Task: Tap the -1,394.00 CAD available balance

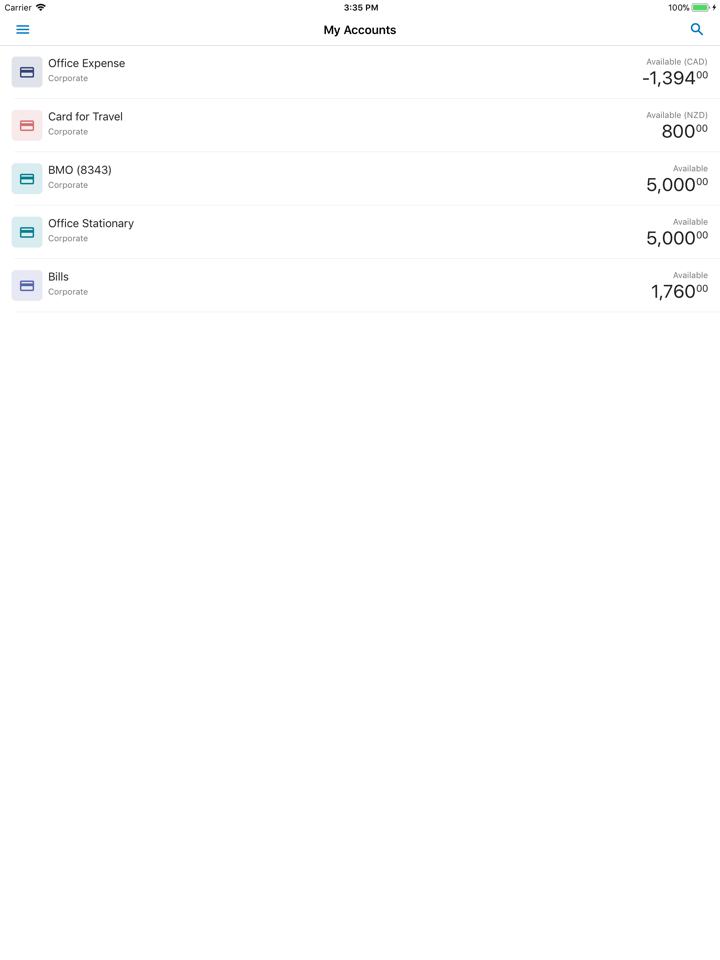Action: [x=672, y=77]
